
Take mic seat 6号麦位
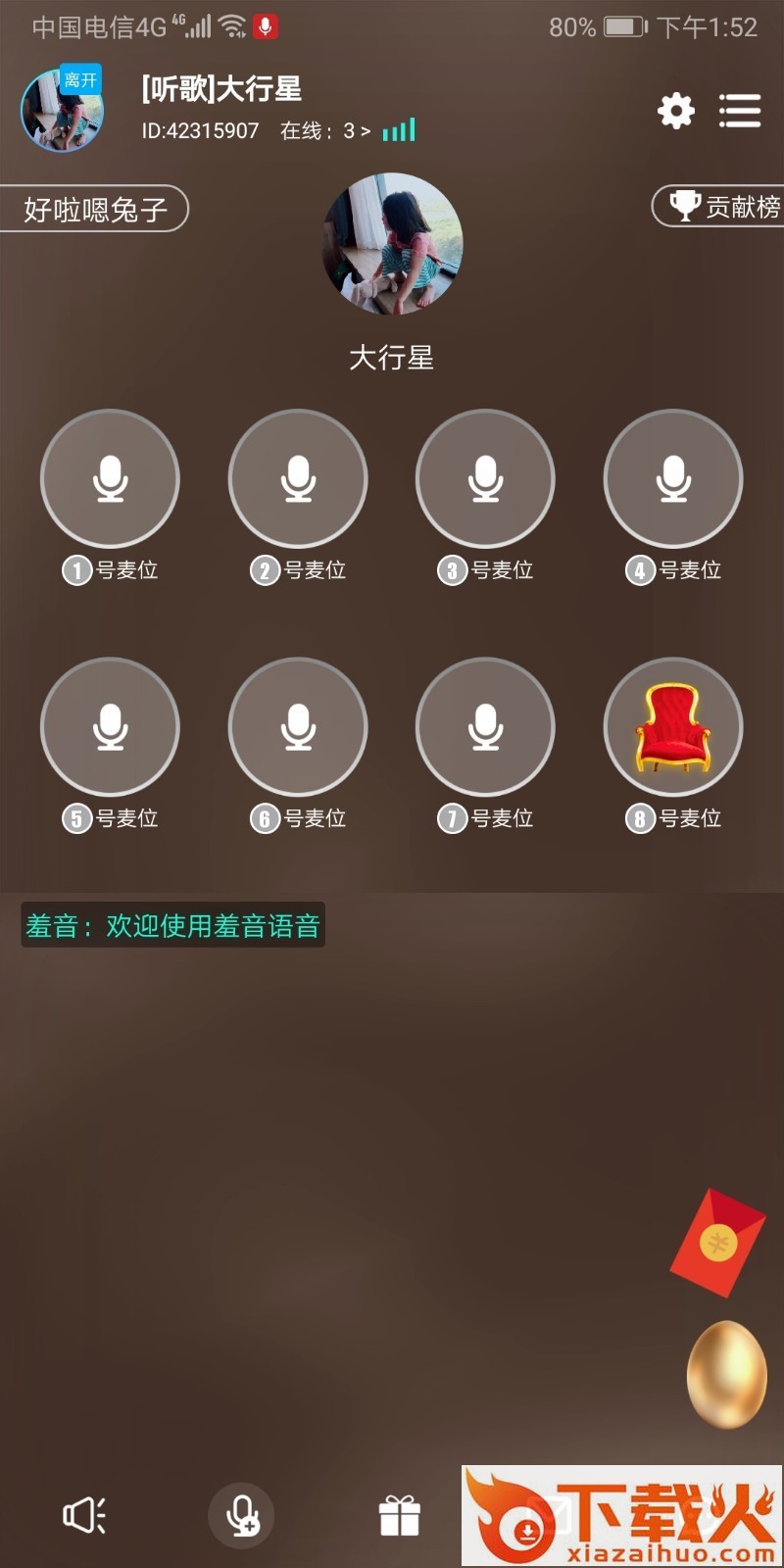(x=298, y=727)
